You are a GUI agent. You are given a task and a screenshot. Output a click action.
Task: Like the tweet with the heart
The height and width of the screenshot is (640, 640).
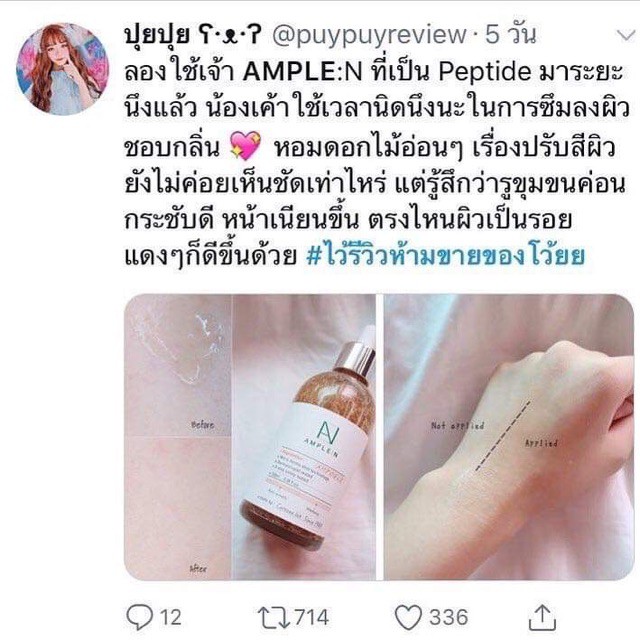pyautogui.click(x=408, y=618)
